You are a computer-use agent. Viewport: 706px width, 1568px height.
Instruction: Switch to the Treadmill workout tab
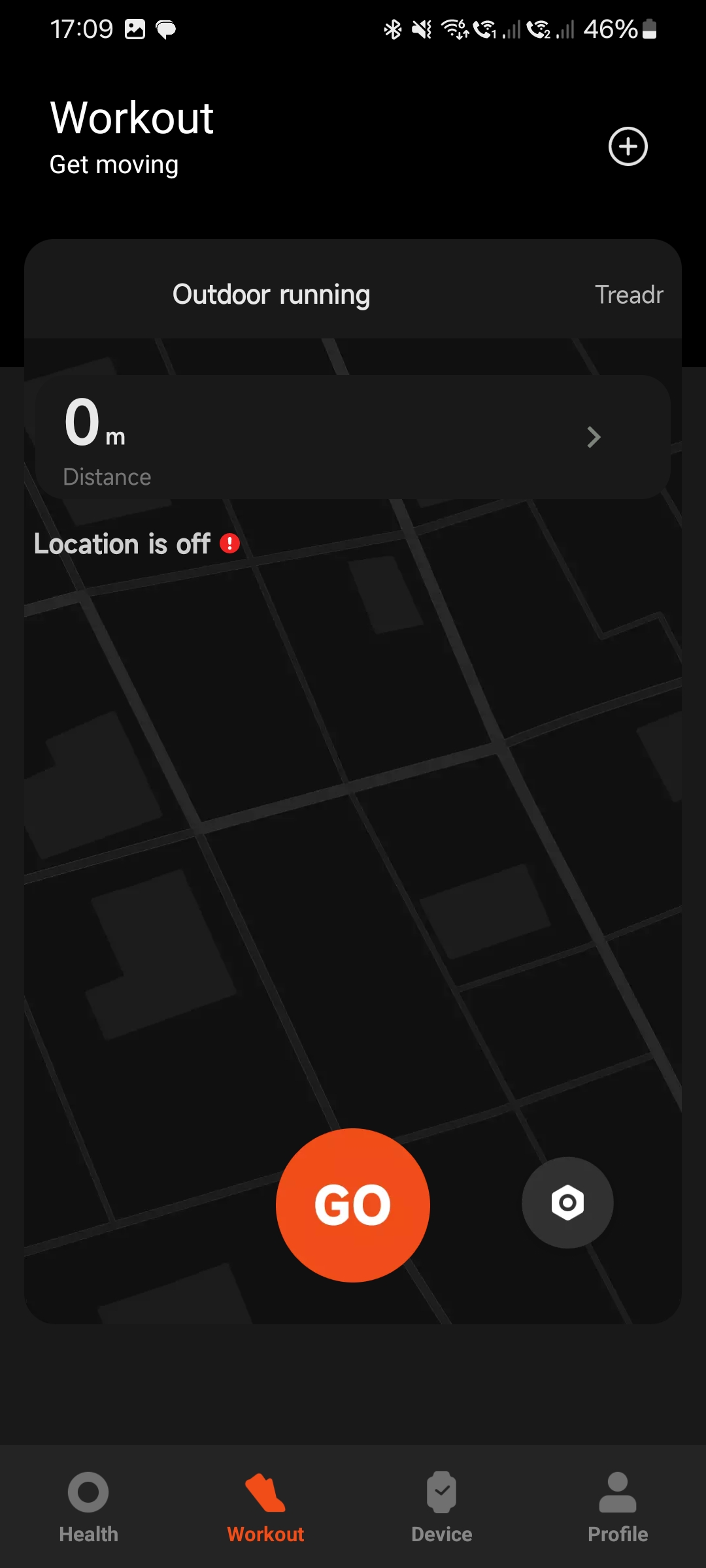(629, 295)
